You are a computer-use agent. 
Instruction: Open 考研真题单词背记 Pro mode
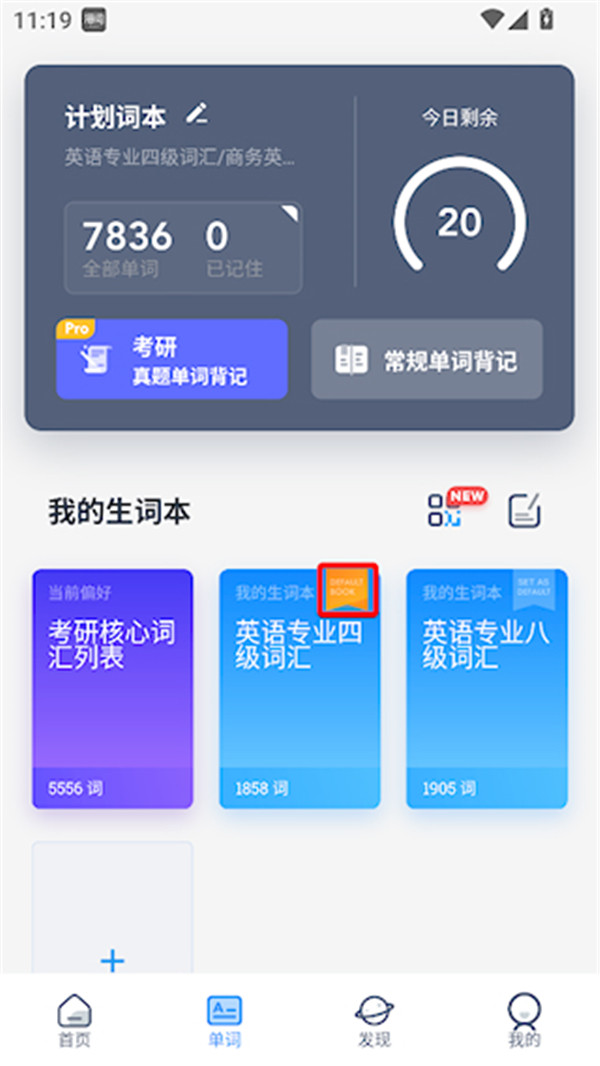click(171, 360)
